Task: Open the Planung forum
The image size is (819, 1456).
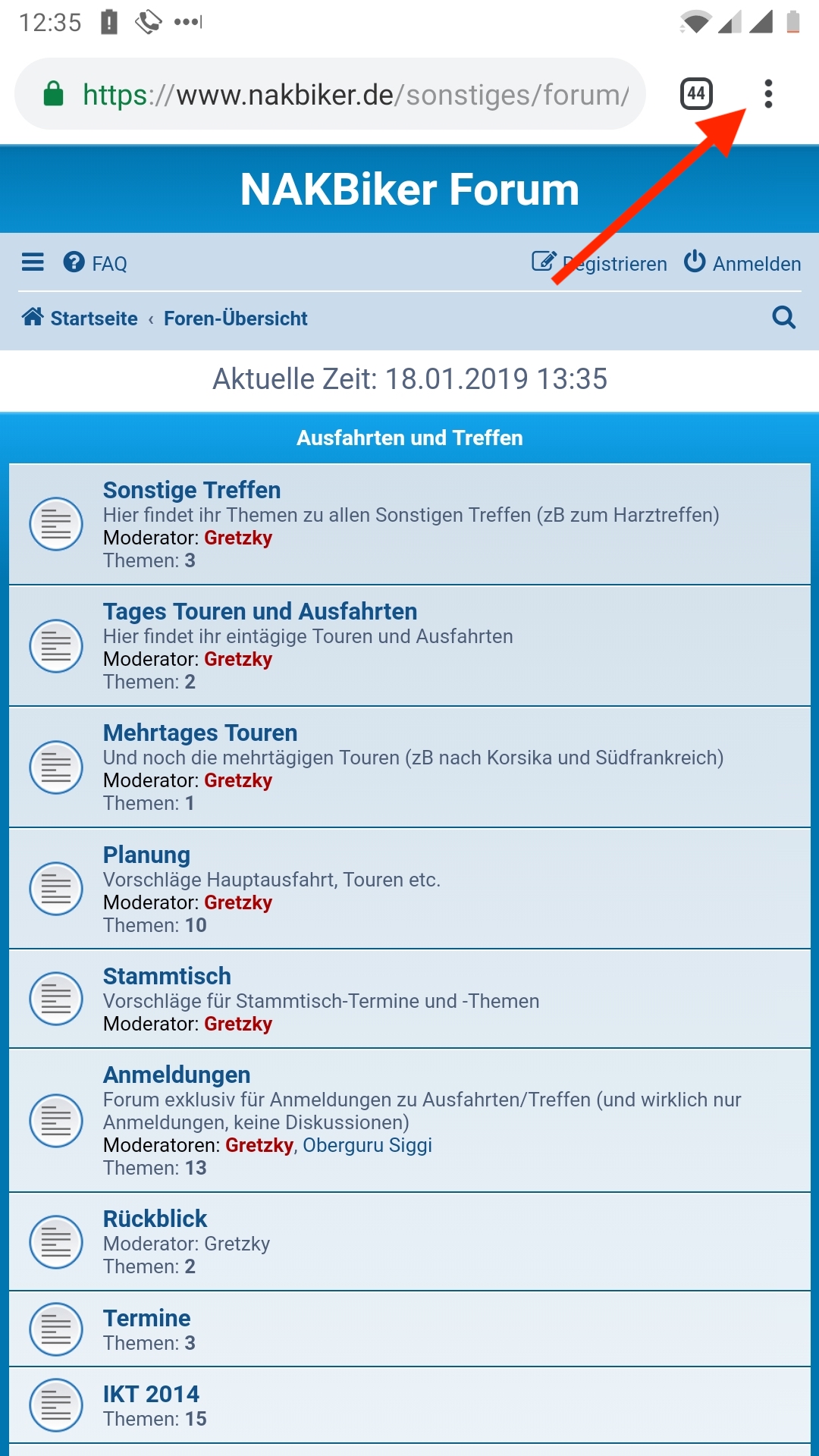Action: coord(146,855)
